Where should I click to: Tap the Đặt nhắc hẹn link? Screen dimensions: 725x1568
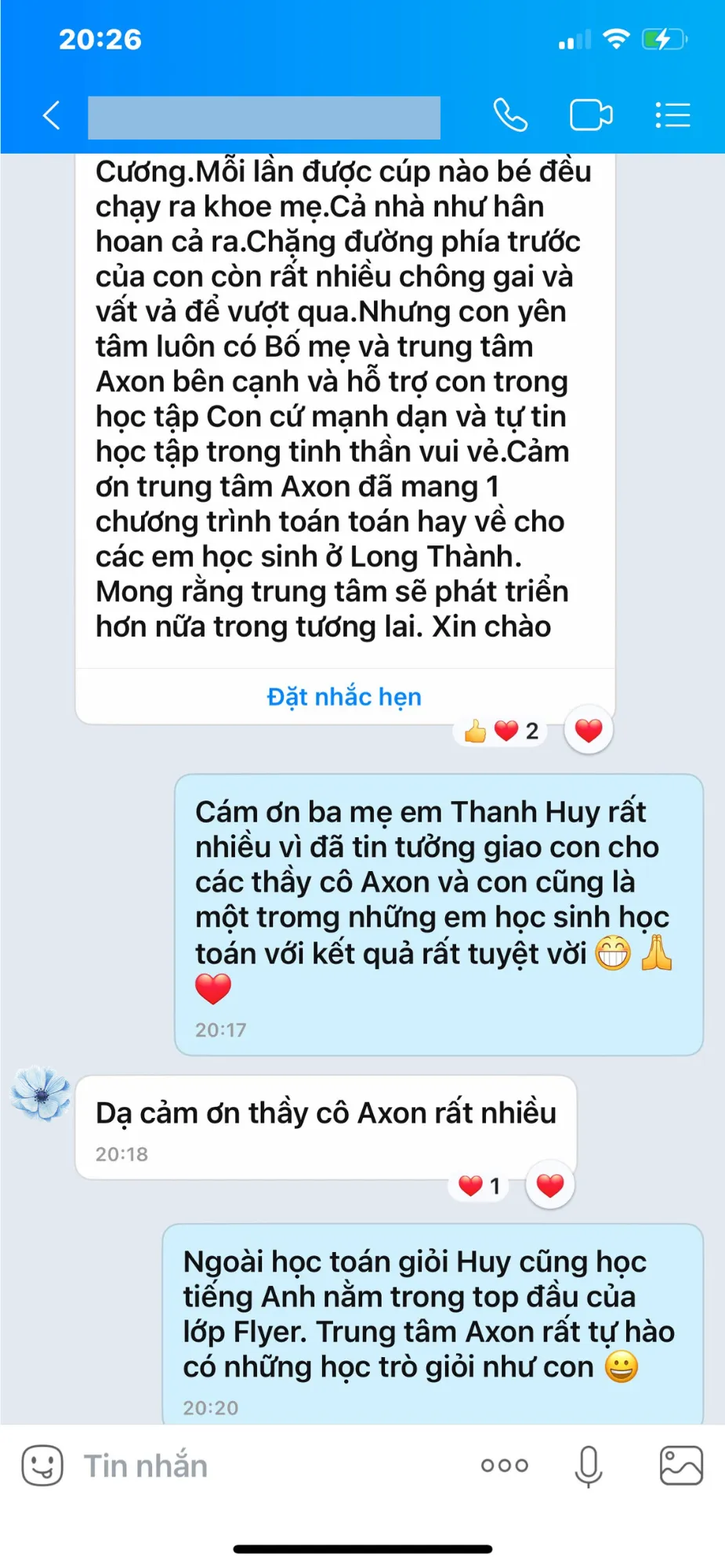tap(344, 696)
